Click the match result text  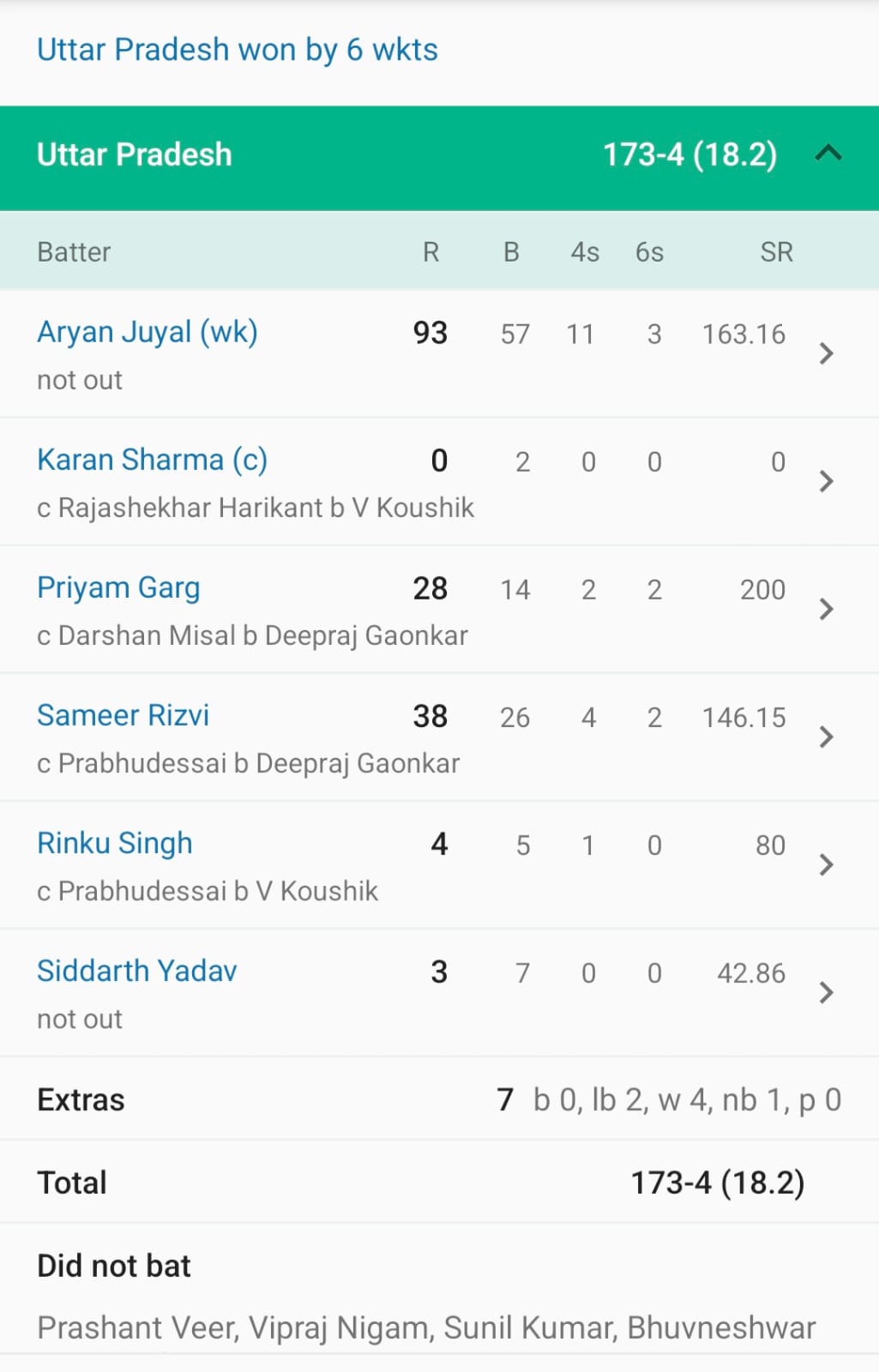[x=237, y=49]
